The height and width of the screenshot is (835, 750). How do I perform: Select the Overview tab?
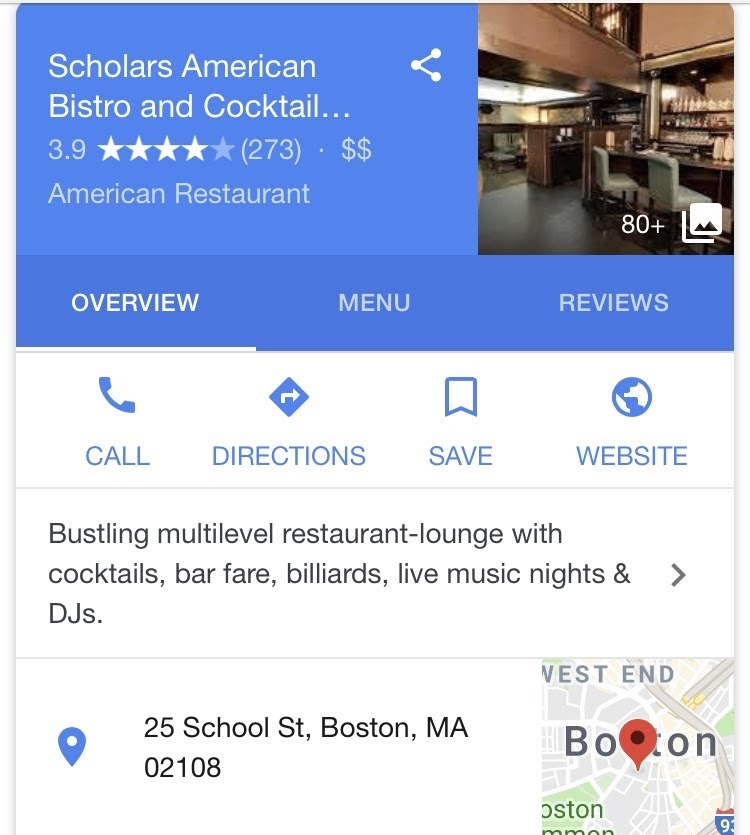[135, 303]
